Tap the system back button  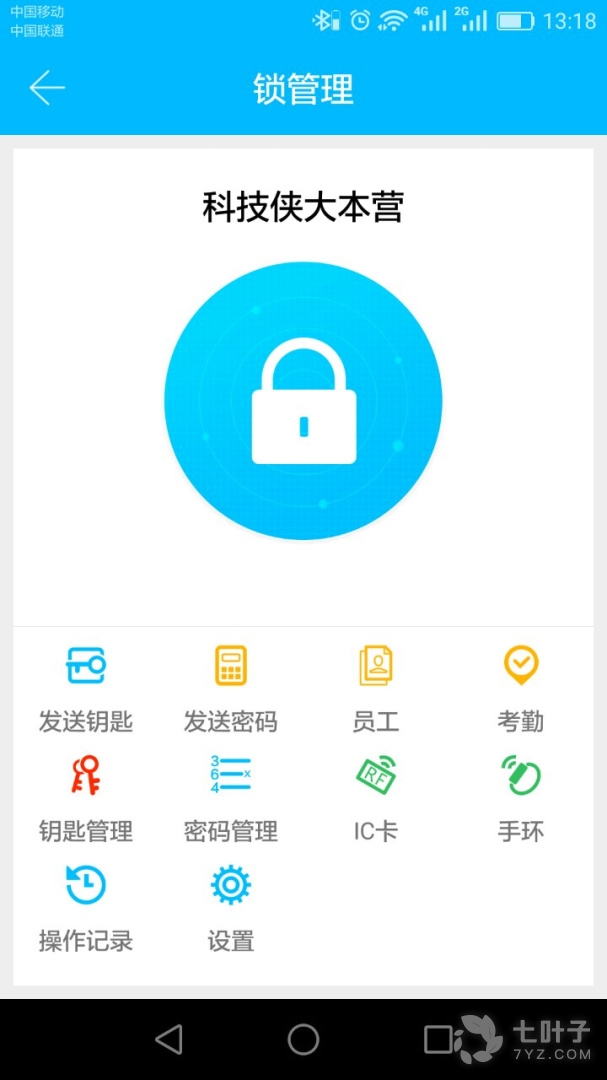pyautogui.click(x=169, y=1040)
